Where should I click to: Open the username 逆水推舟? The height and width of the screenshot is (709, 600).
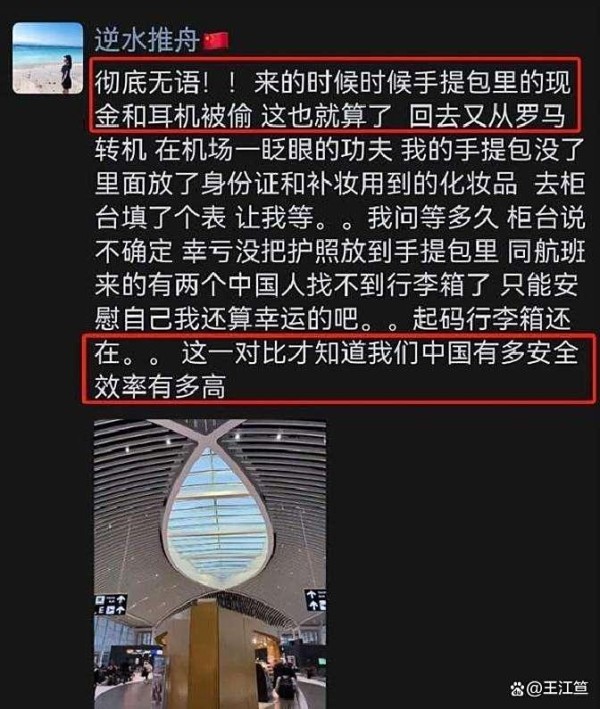[145, 39]
